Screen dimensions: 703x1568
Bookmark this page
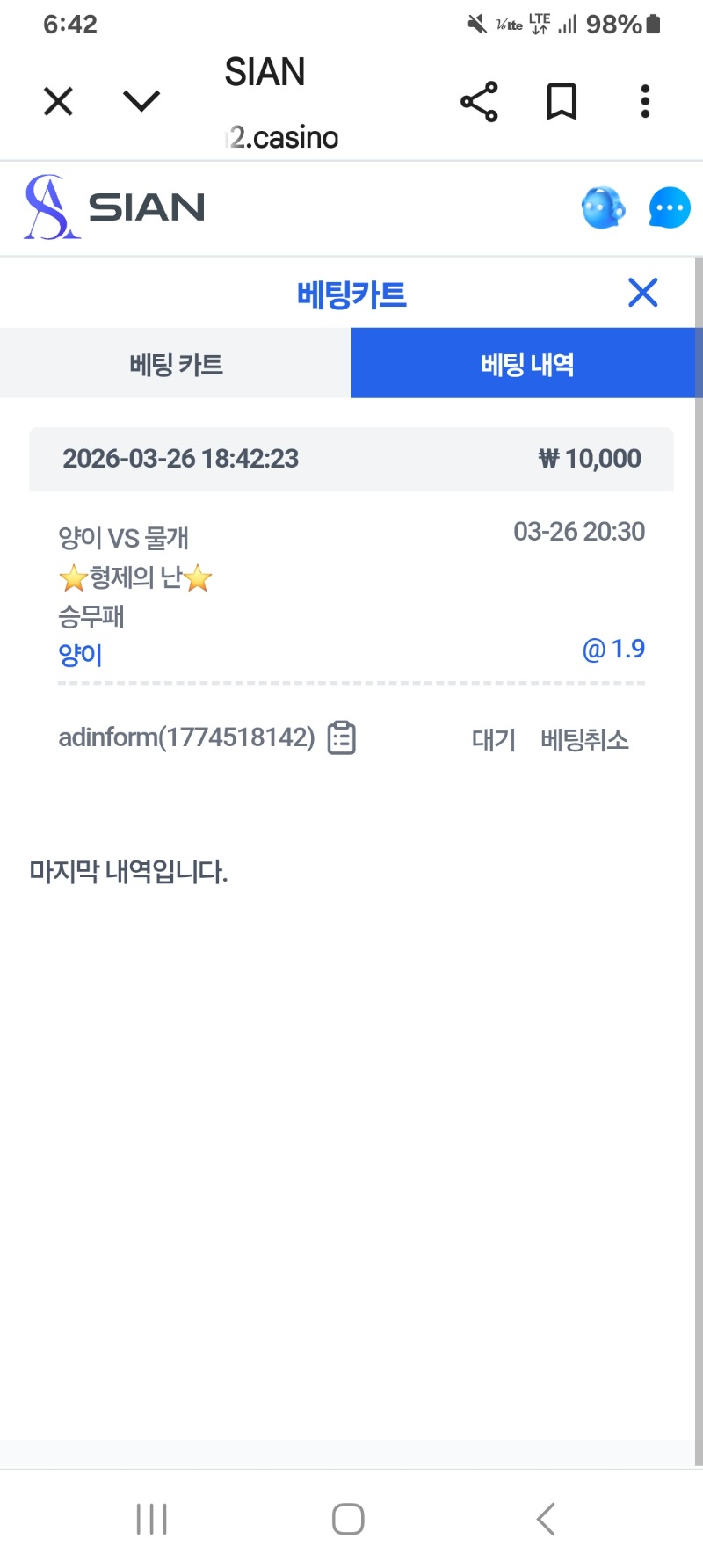click(562, 102)
